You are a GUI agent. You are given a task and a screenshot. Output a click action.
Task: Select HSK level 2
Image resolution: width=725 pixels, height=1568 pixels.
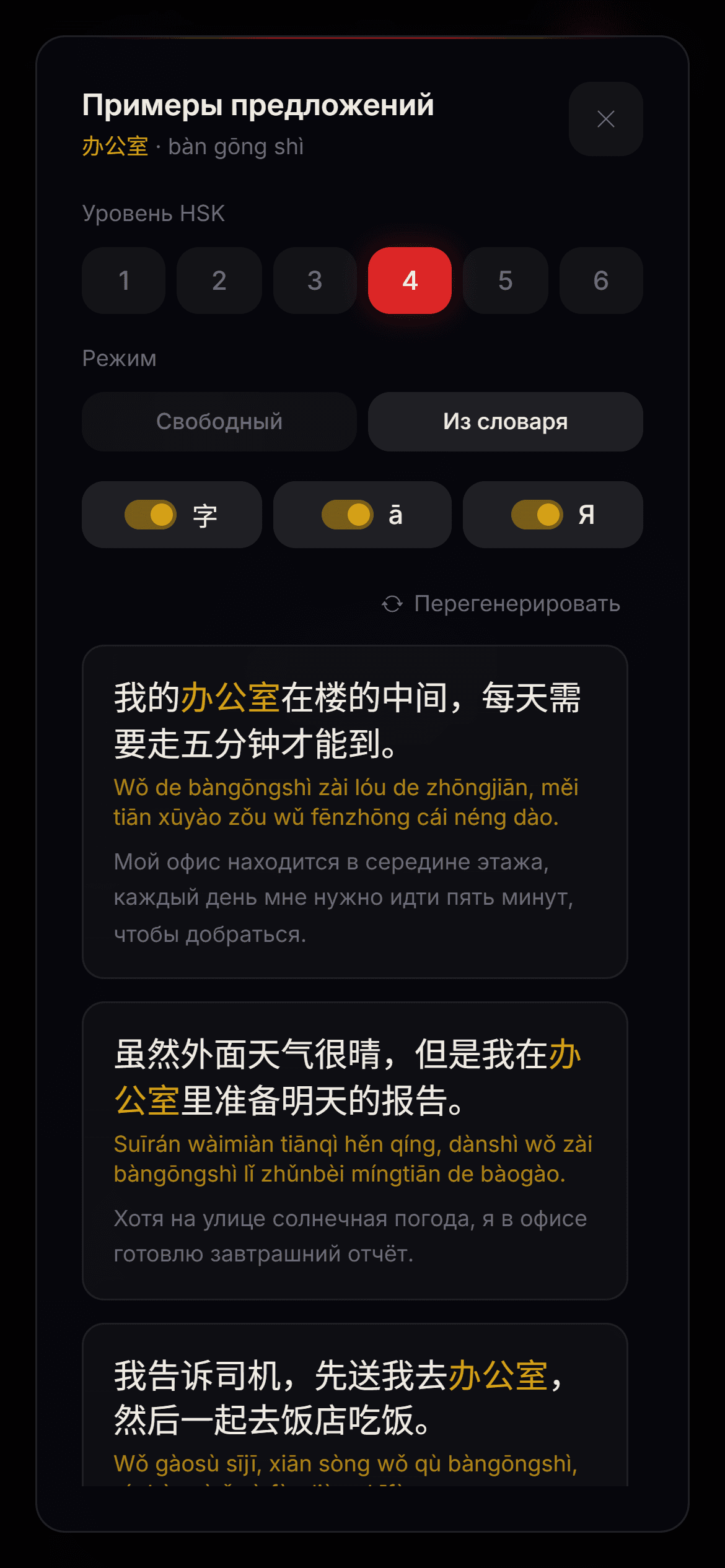point(219,281)
